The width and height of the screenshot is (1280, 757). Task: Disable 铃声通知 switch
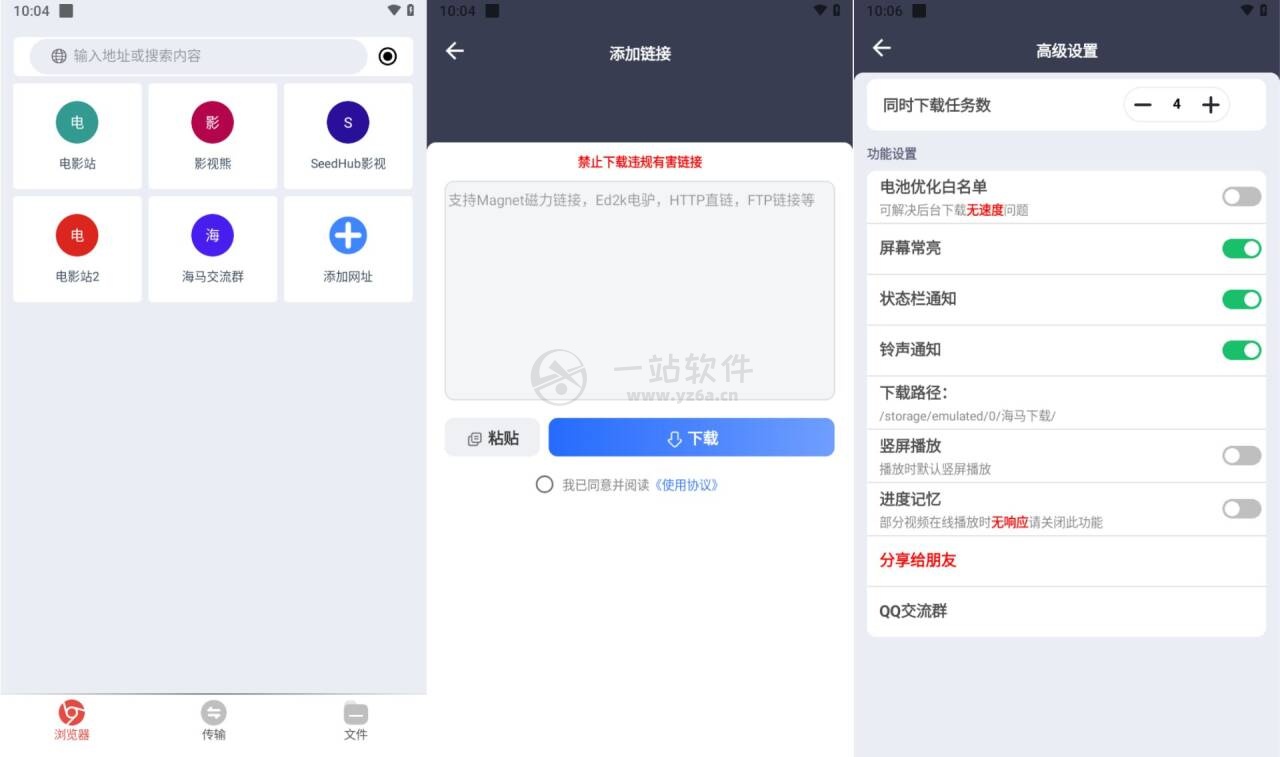1241,350
